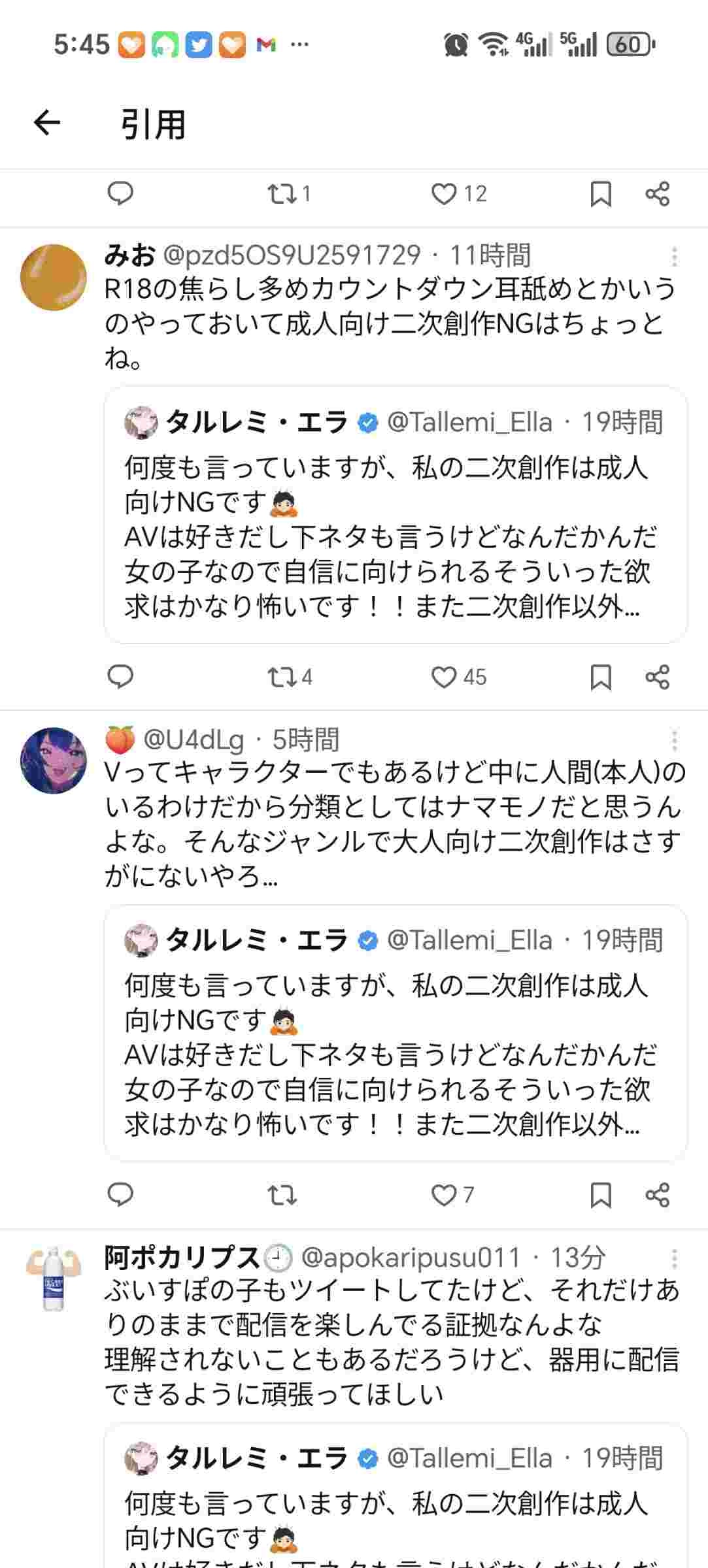Like @U4dLg's post with 7 likes
This screenshot has height=1568, width=708.
click(445, 1194)
